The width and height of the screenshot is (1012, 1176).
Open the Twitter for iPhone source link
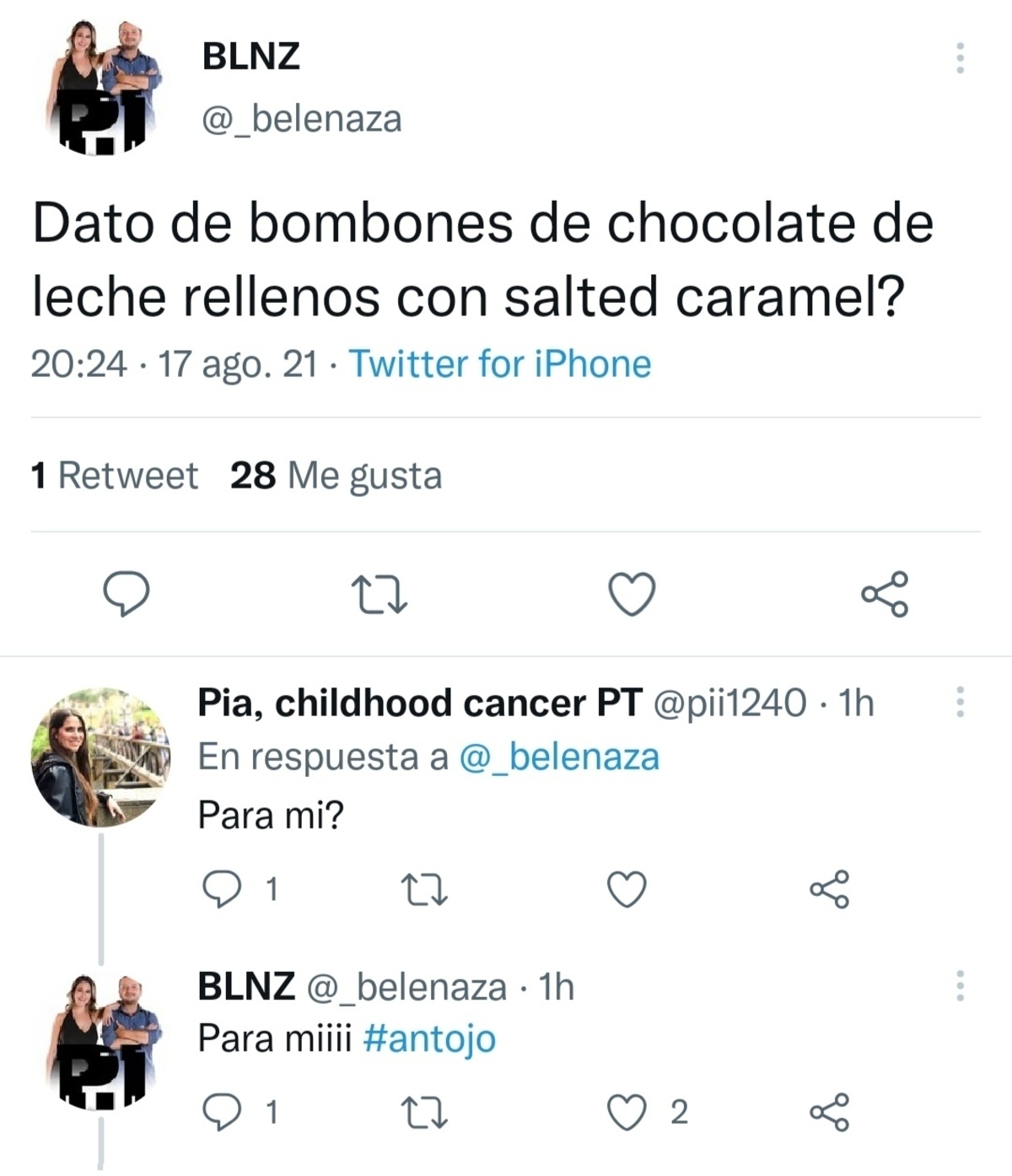tap(500, 364)
